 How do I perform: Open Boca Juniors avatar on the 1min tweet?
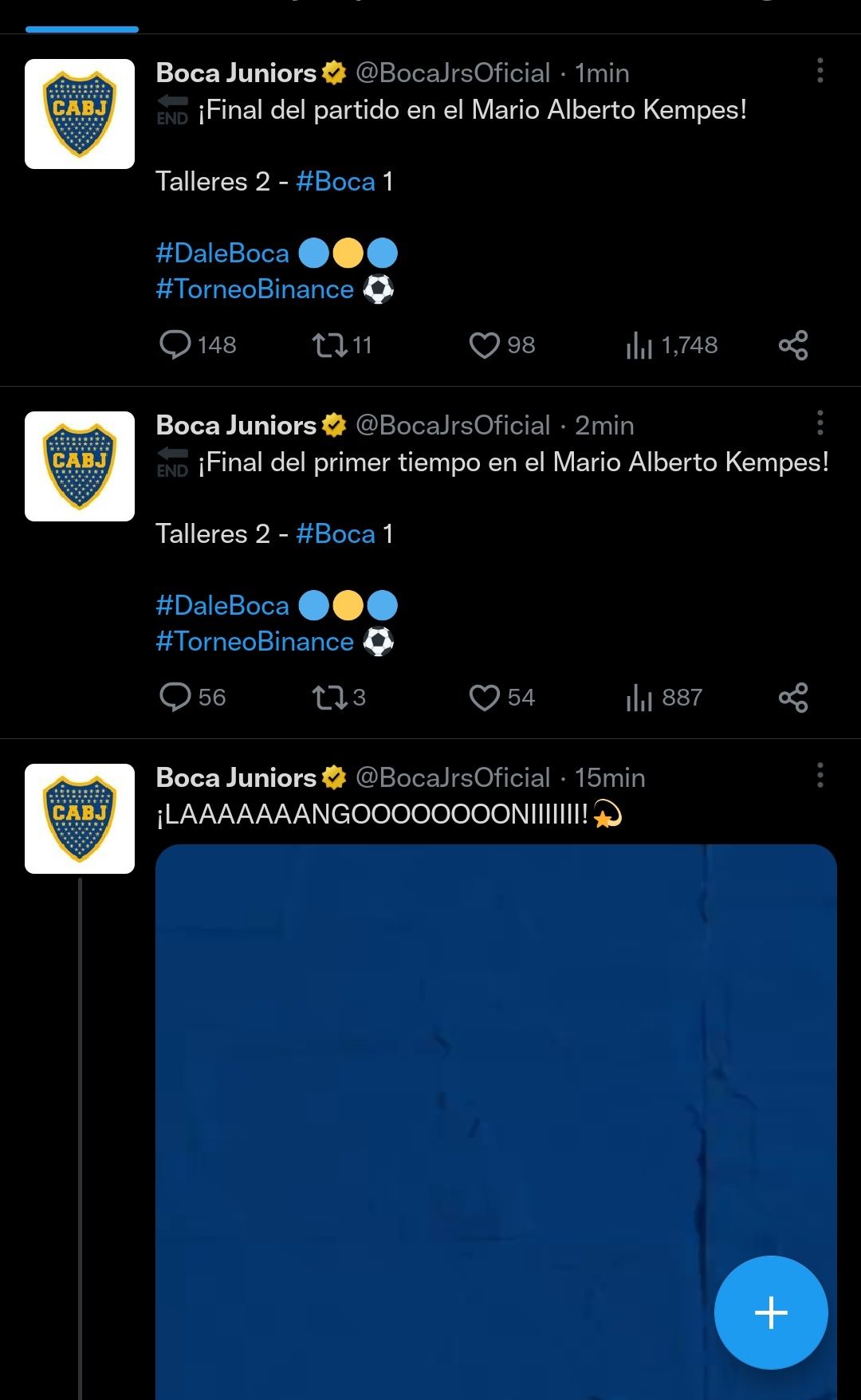80,114
